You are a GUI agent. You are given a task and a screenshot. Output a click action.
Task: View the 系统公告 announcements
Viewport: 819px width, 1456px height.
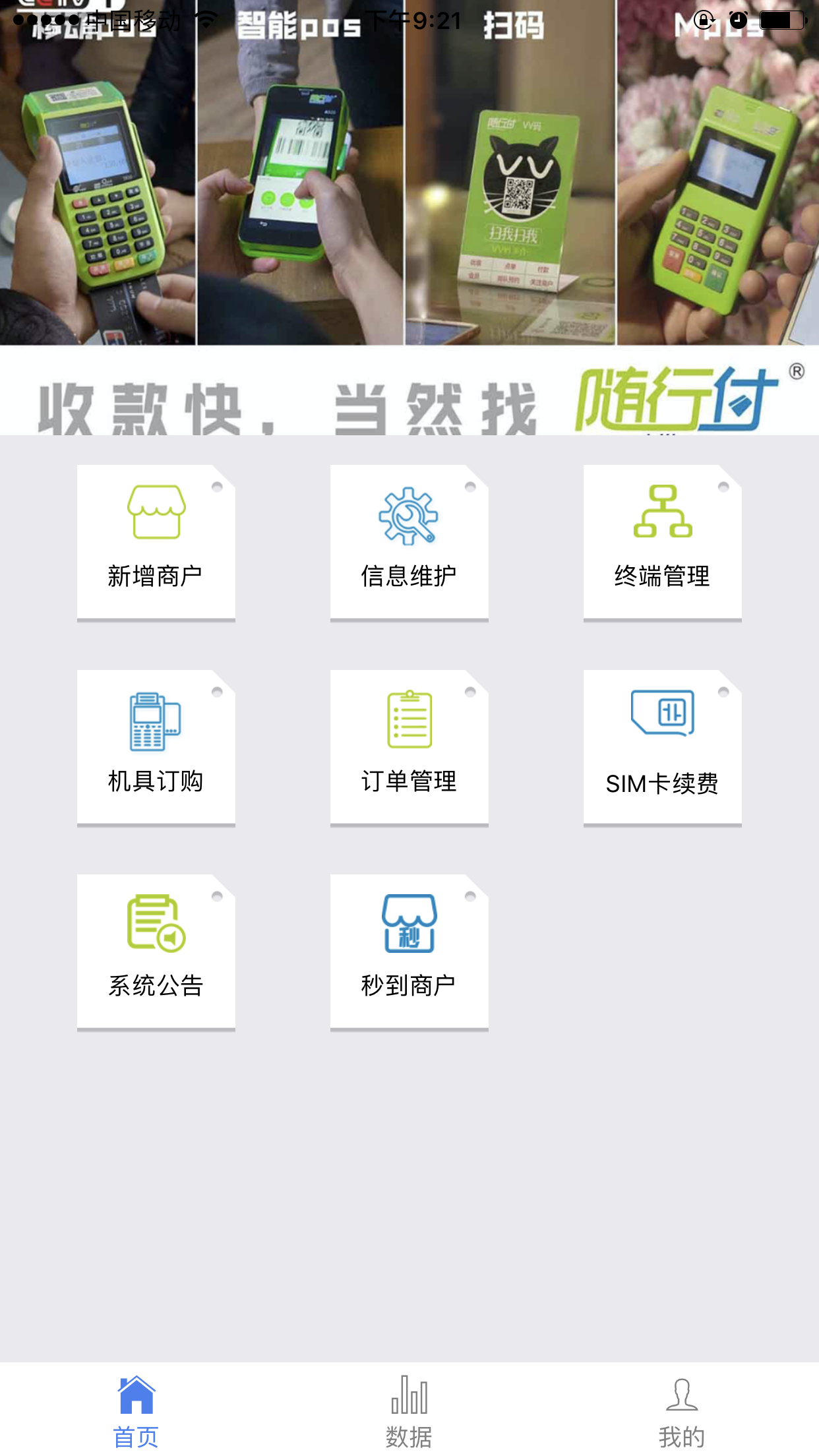click(156, 952)
